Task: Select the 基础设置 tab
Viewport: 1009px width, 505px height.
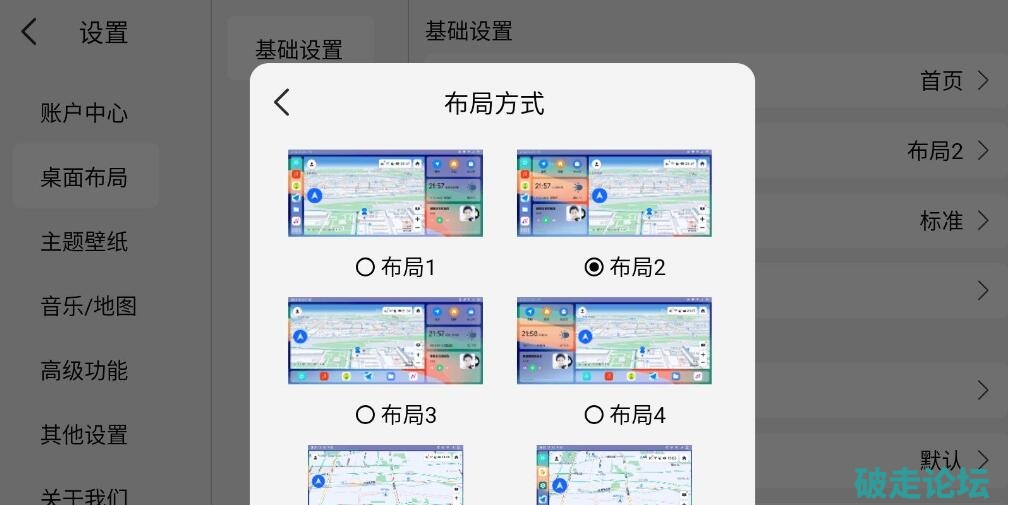Action: 299,49
